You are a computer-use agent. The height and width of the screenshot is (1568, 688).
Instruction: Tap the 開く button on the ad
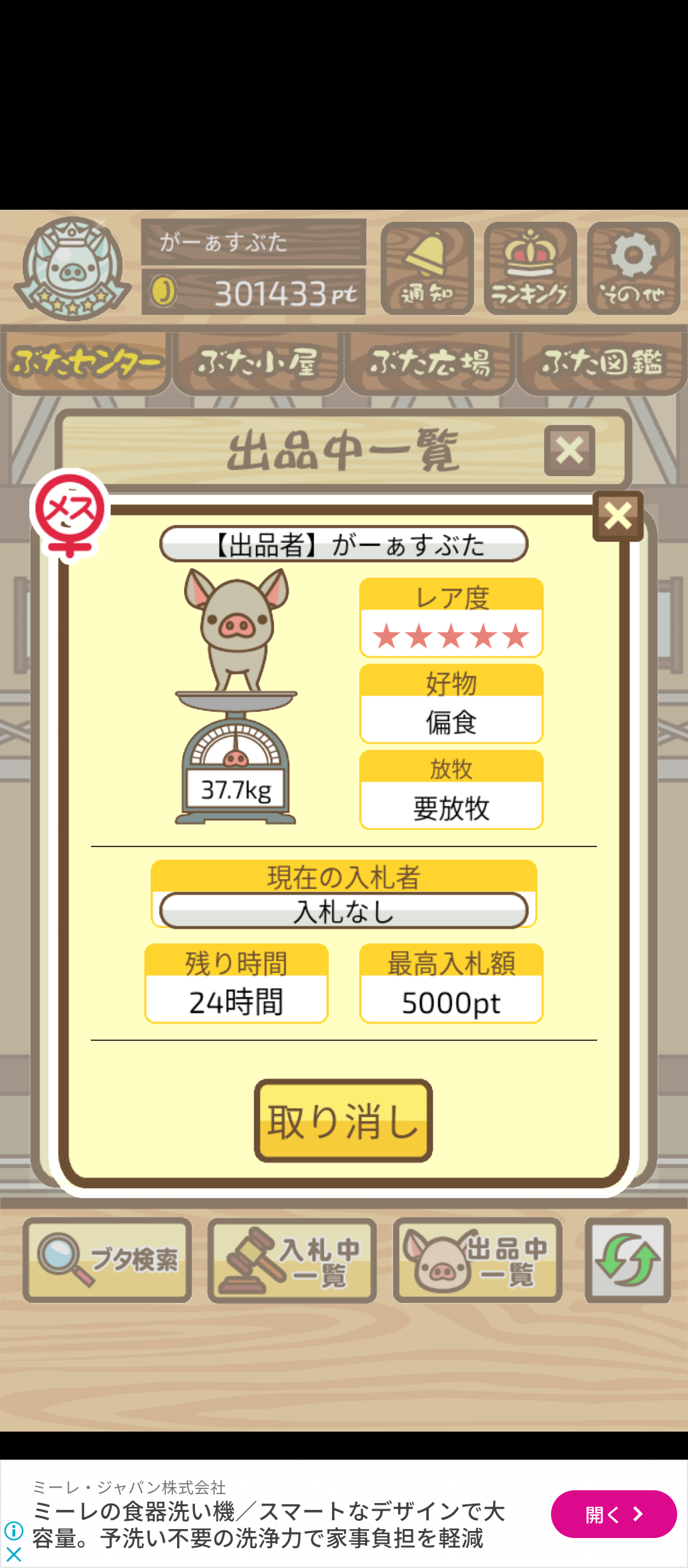point(613,1514)
